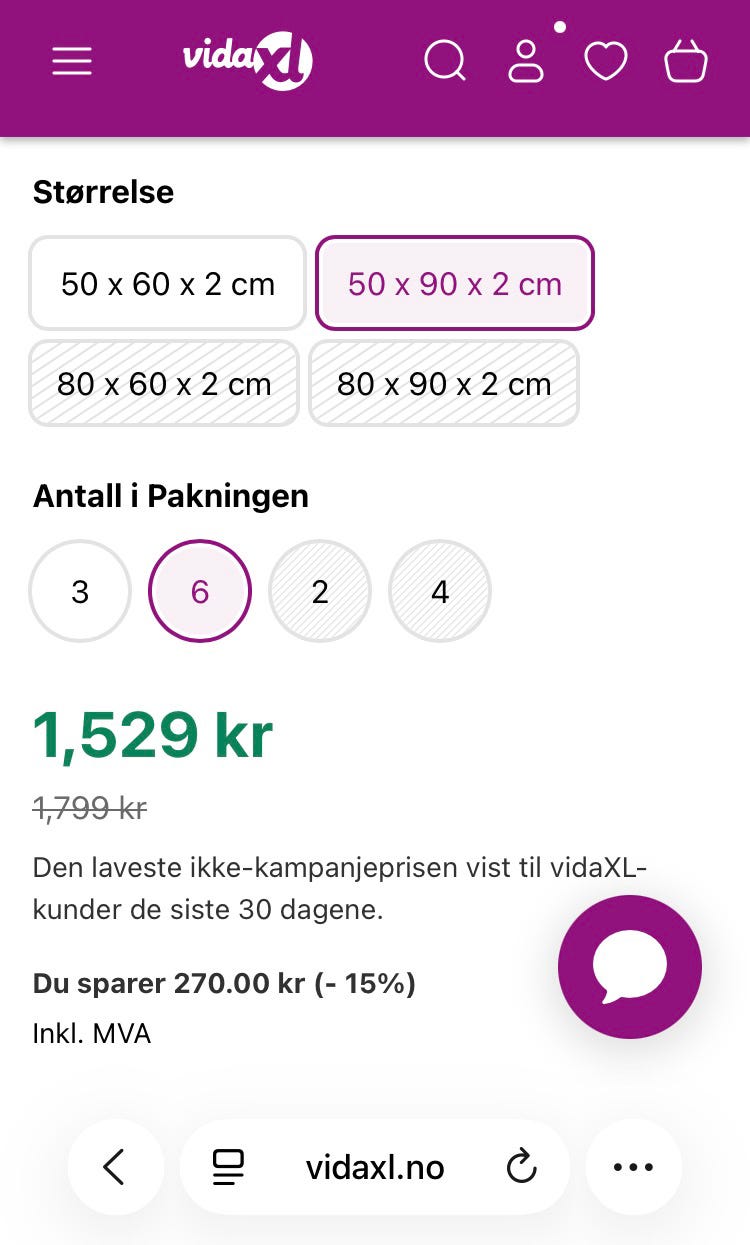Screen dimensions: 750x1245
Task: Open your vidaXL account profile
Action: tap(525, 62)
